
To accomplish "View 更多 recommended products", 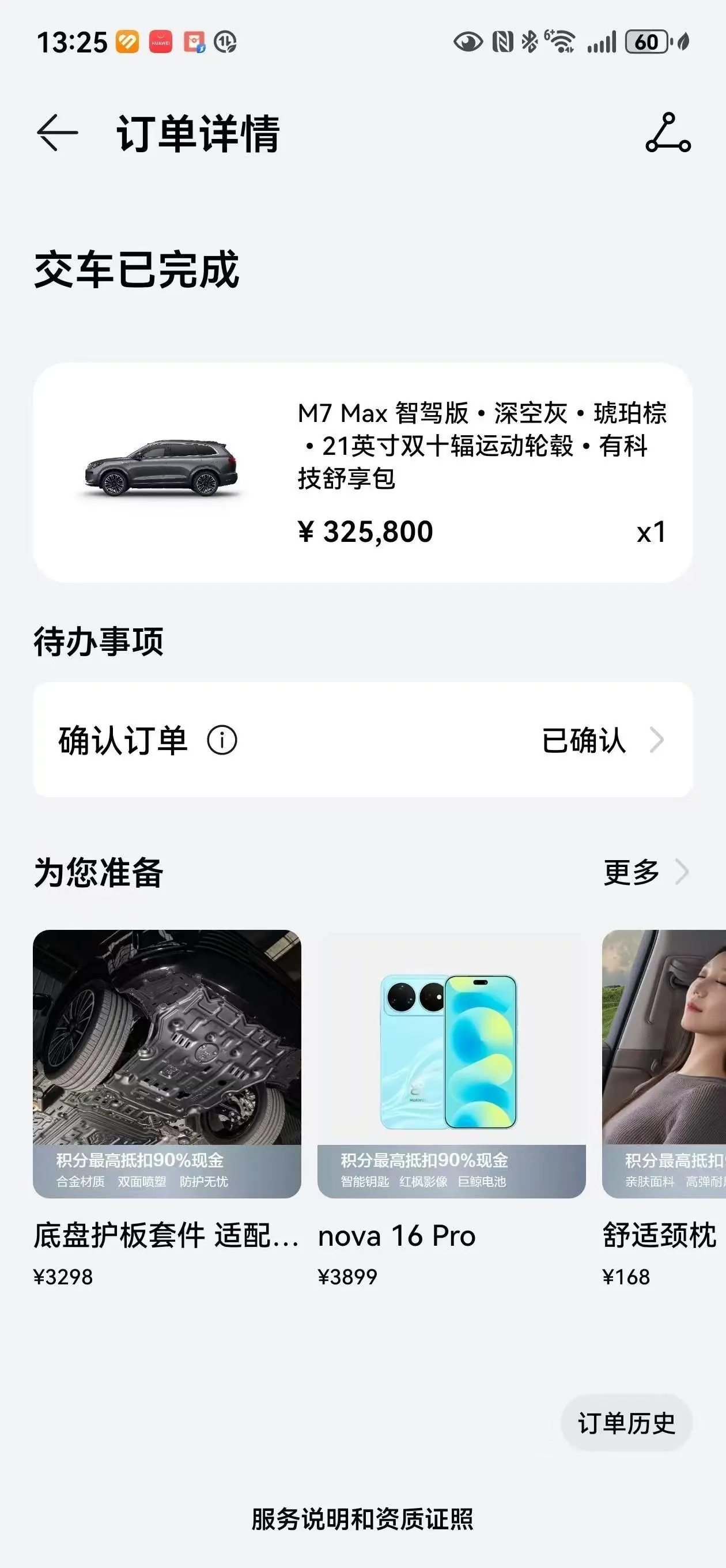I will tap(645, 872).
